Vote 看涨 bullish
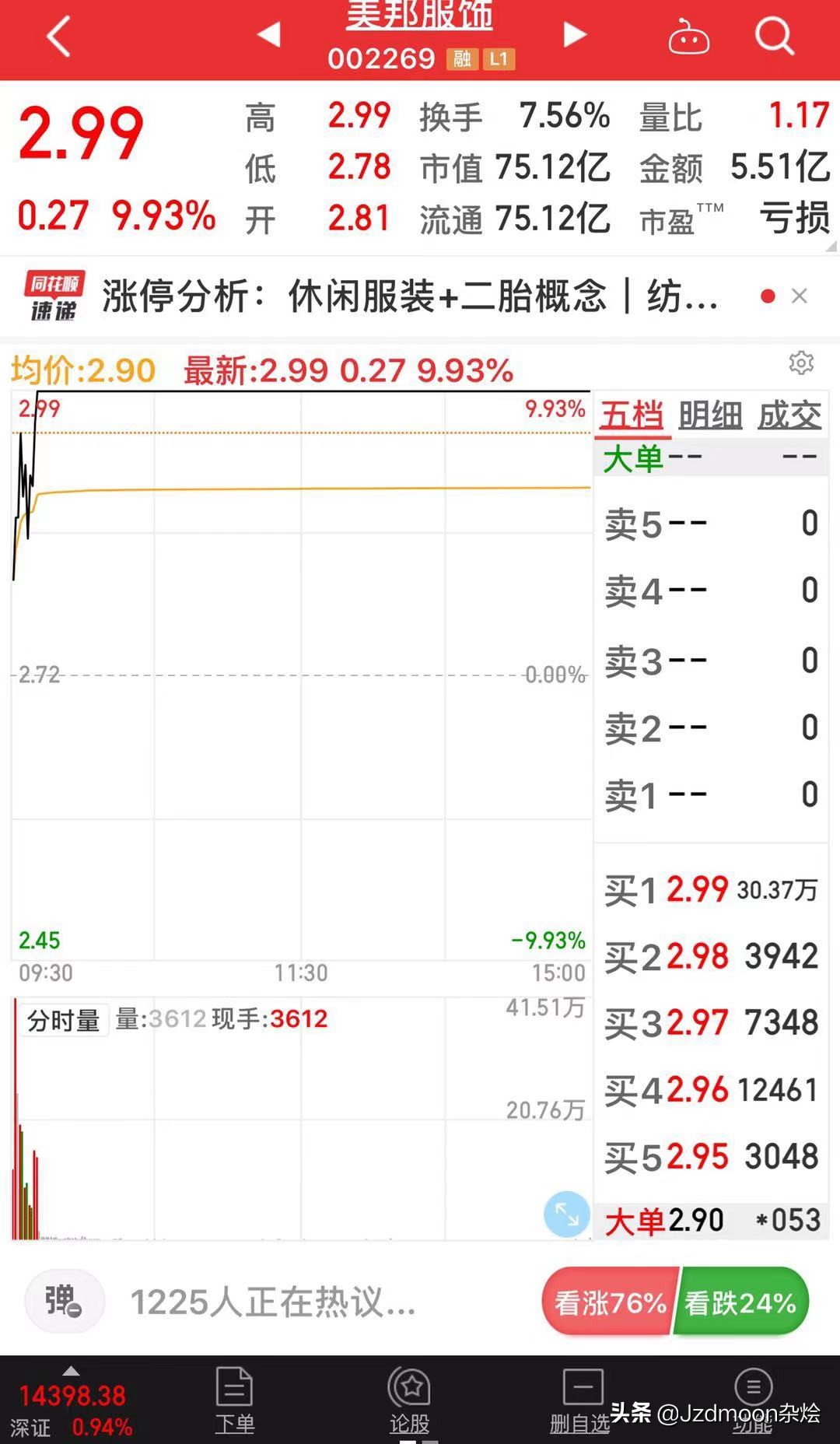 (610, 1302)
